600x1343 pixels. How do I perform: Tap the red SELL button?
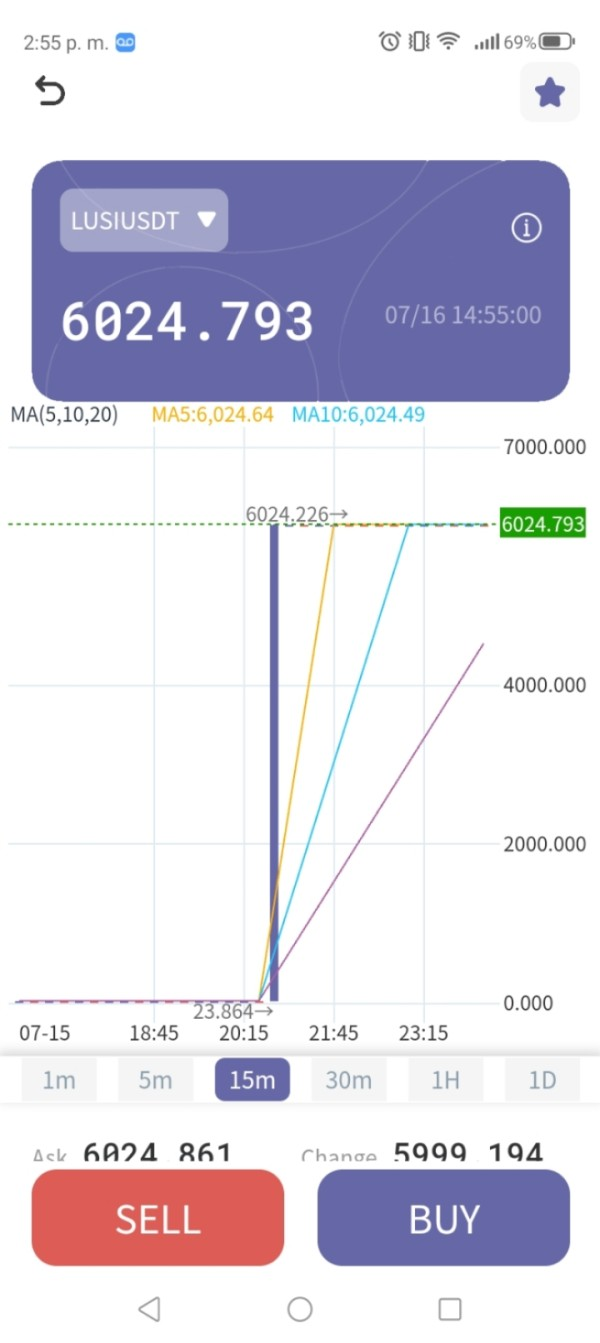158,1218
